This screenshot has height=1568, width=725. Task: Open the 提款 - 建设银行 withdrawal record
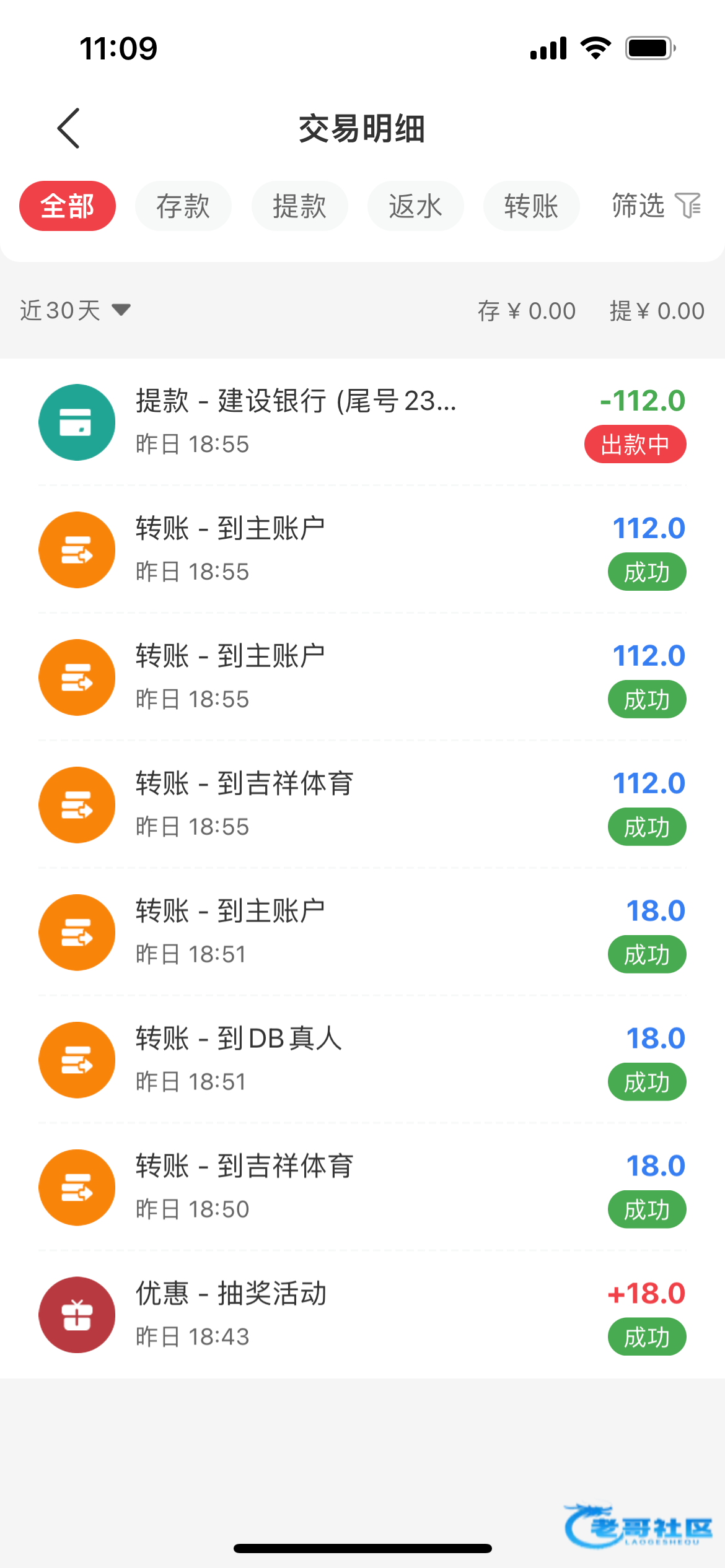point(362,422)
